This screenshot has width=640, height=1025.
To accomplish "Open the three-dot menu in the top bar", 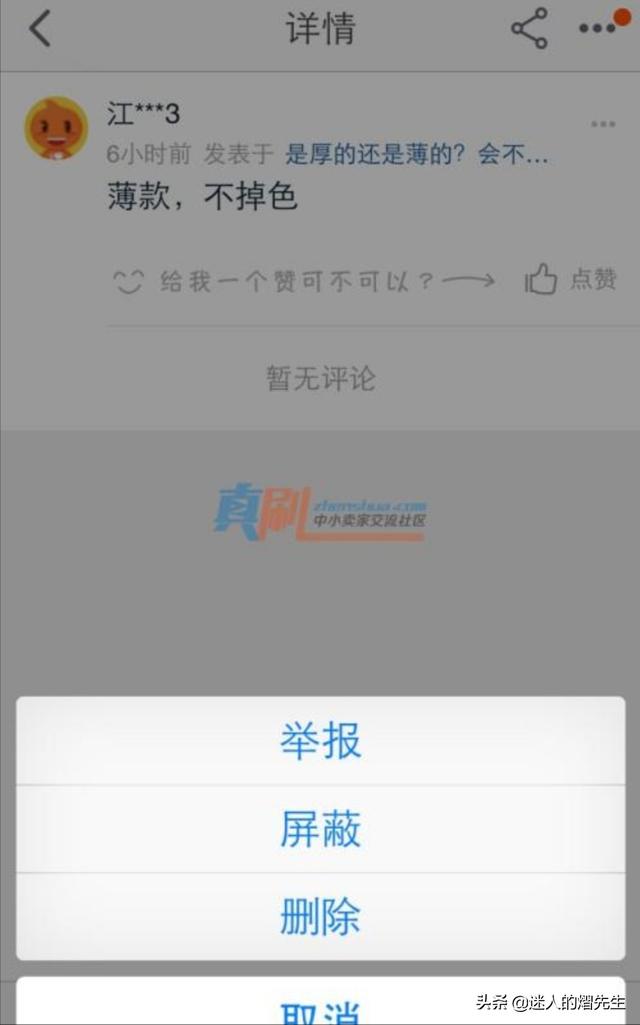I will 598,28.
